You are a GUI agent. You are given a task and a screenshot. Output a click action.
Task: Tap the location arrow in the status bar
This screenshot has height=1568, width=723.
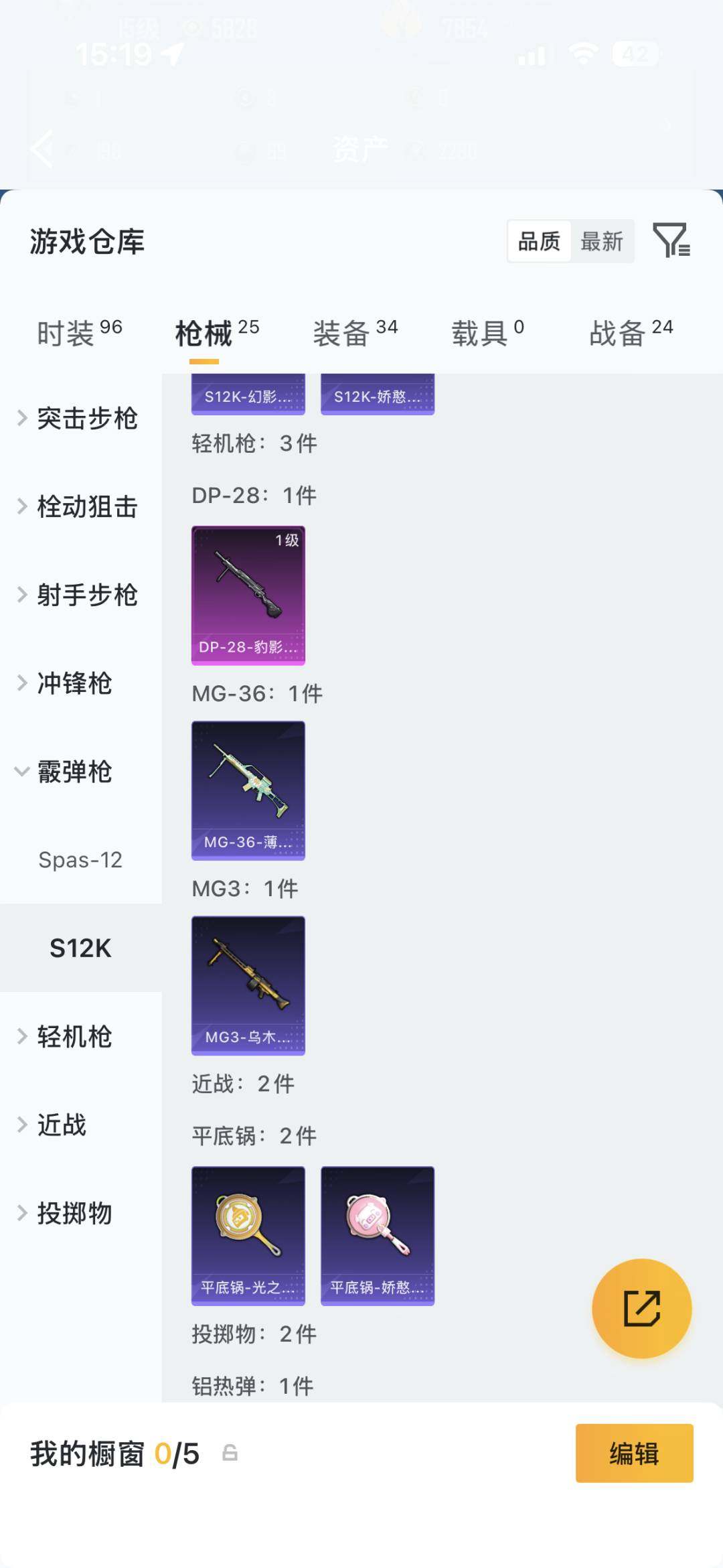173,56
